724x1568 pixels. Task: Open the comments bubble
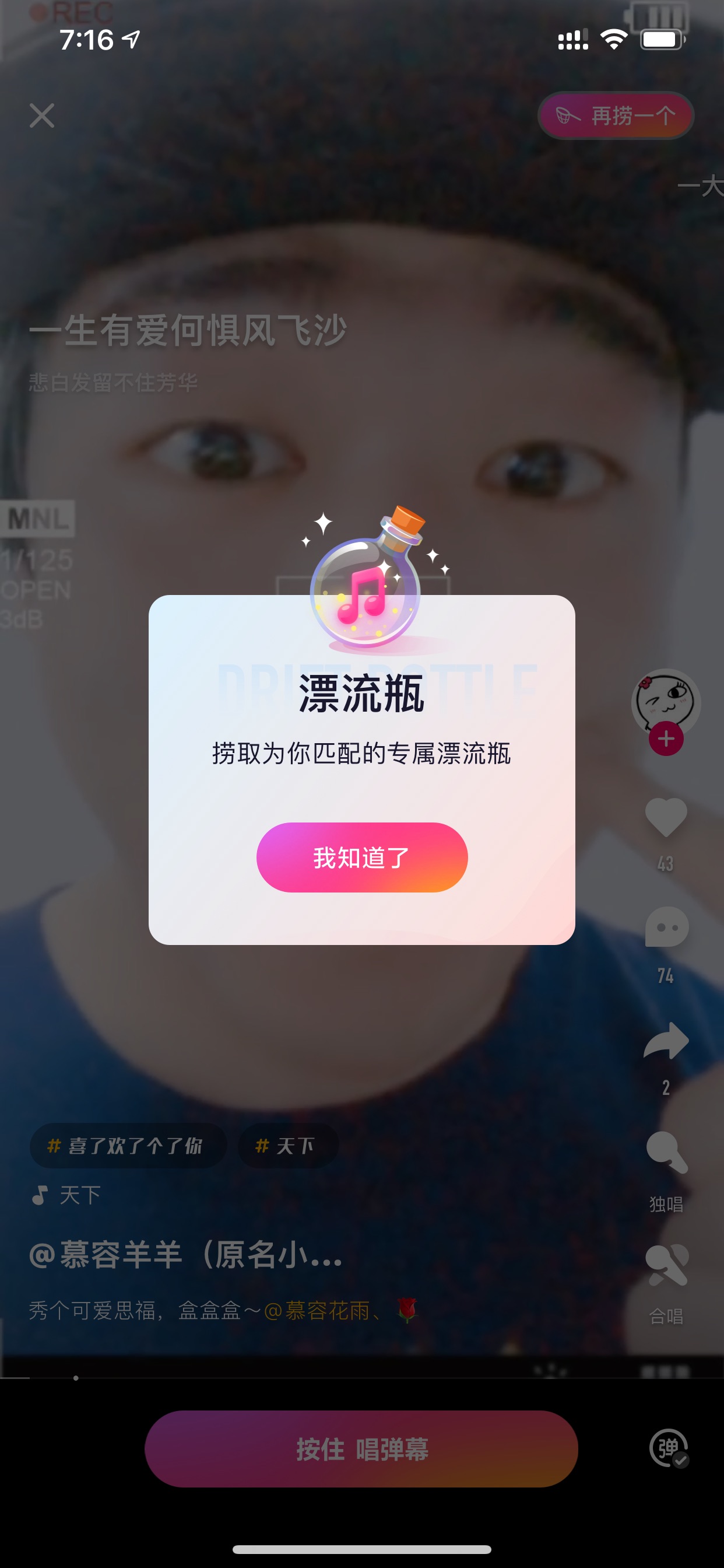tap(667, 928)
